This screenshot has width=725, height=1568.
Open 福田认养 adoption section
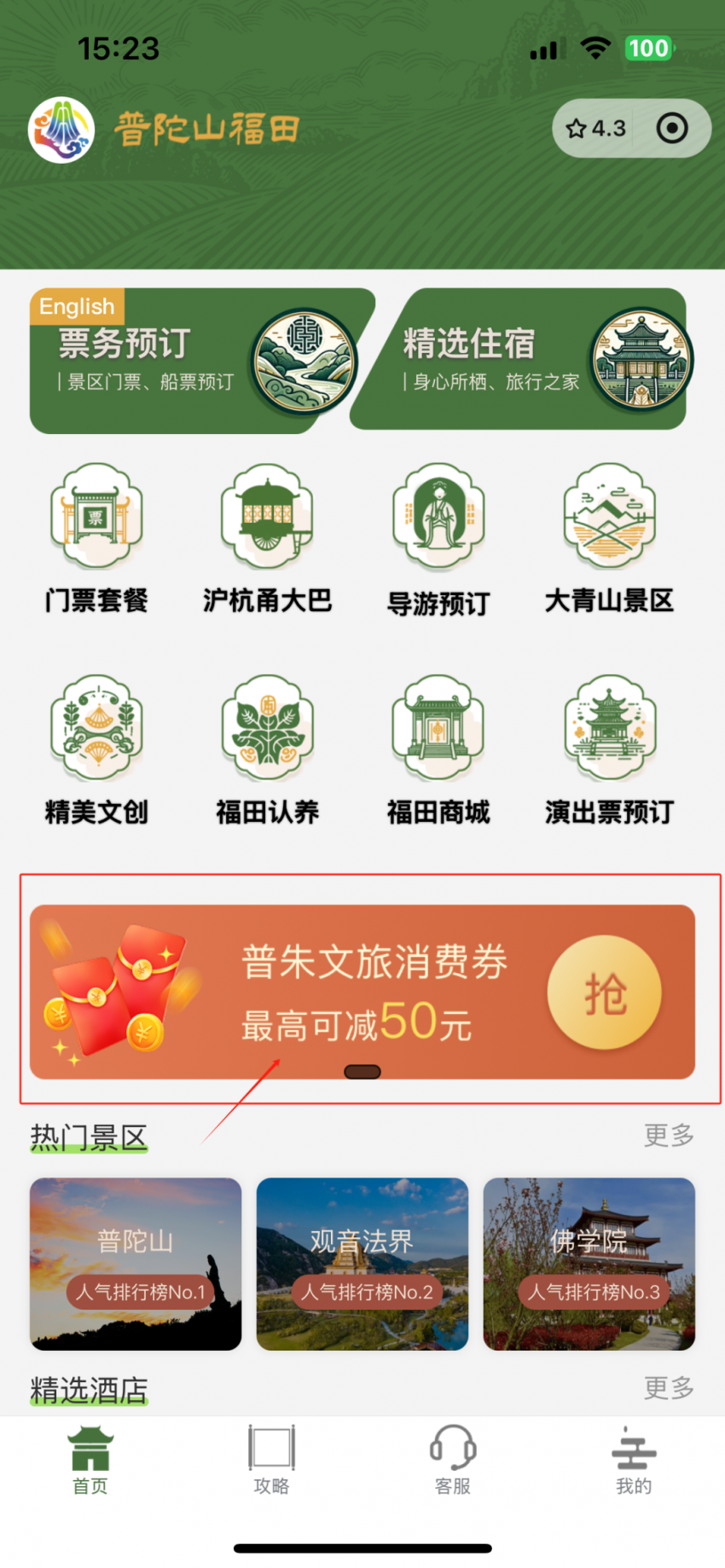click(267, 750)
